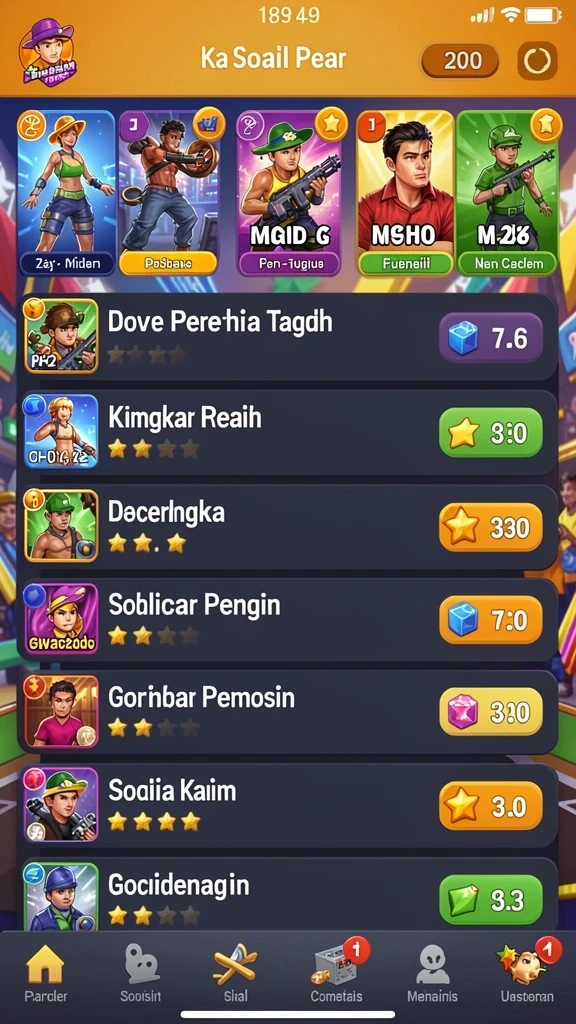Tap the green 3.3 button for Gociidenagin
Image resolution: width=576 pixels, height=1024 pixels.
coord(490,900)
